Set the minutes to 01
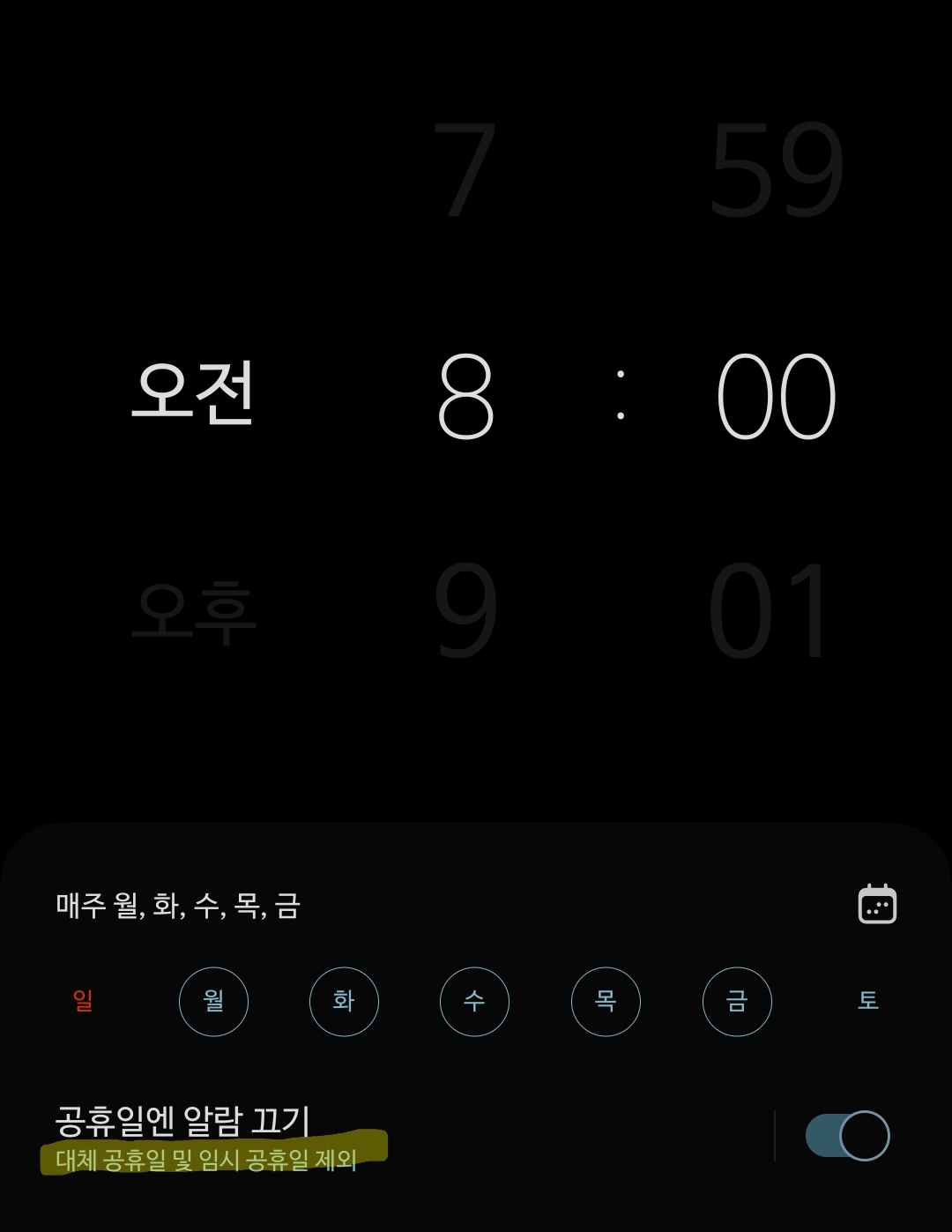The width and height of the screenshot is (952, 1232). pyautogui.click(x=770, y=610)
